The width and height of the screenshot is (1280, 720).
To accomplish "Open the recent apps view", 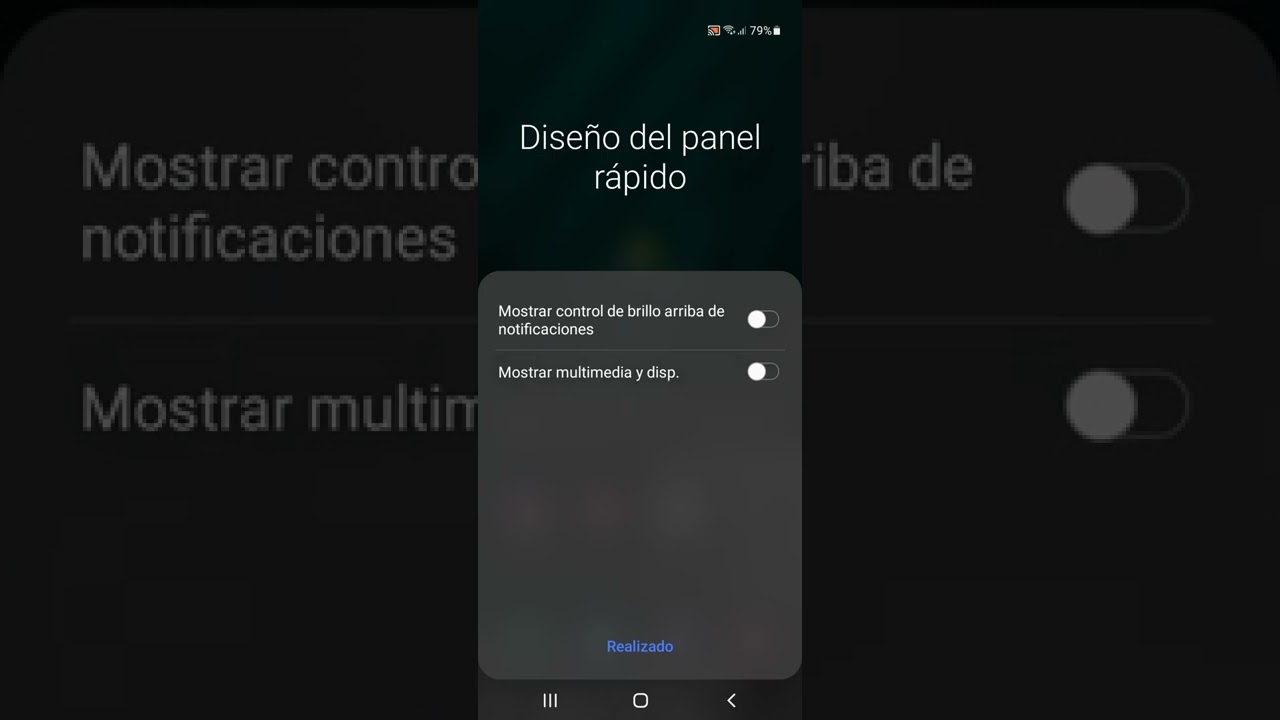I will point(550,700).
